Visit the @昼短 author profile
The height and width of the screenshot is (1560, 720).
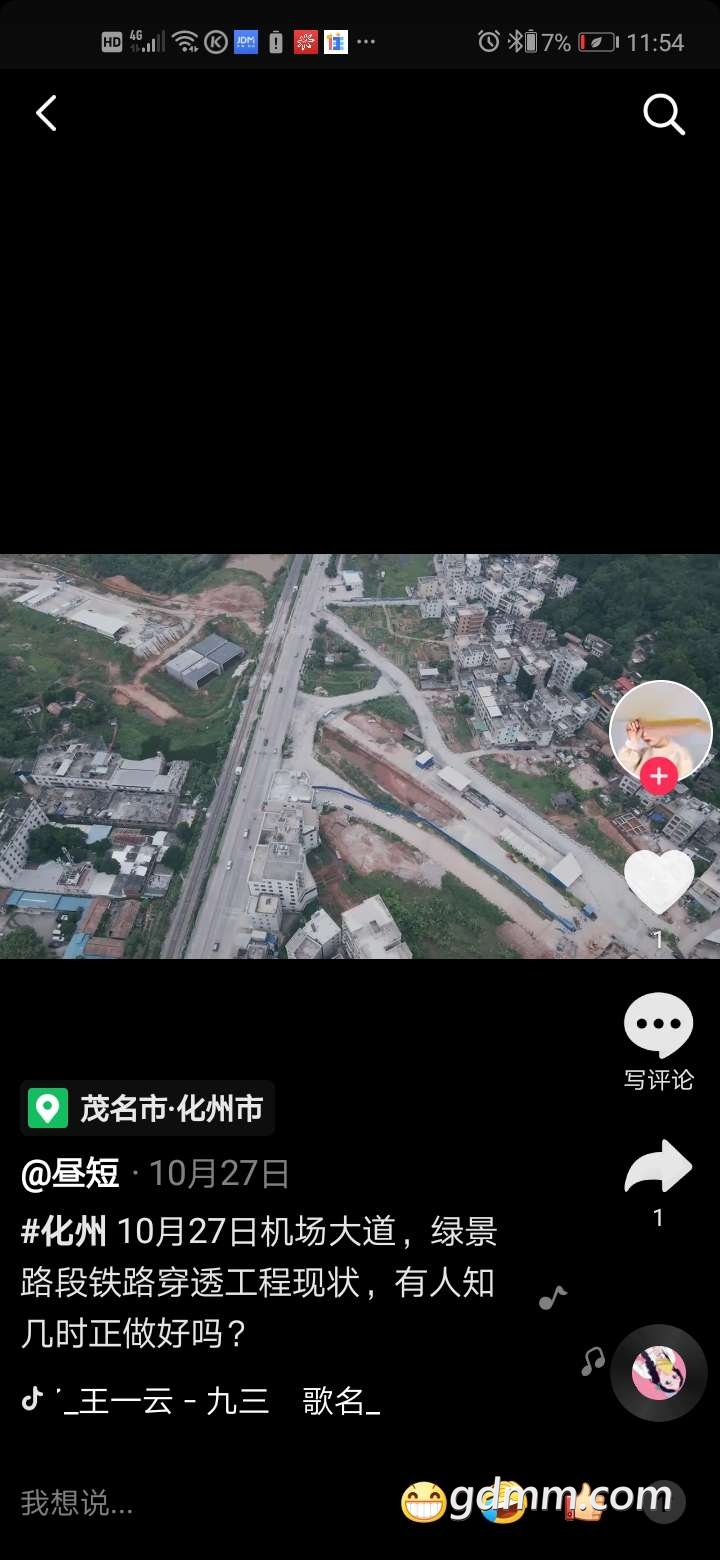(x=70, y=1173)
